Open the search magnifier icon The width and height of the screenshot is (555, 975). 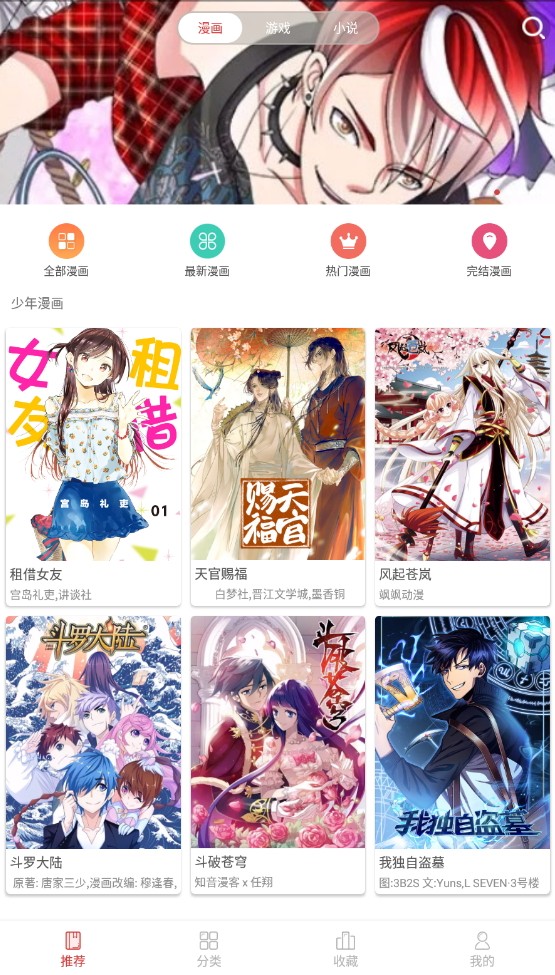533,28
